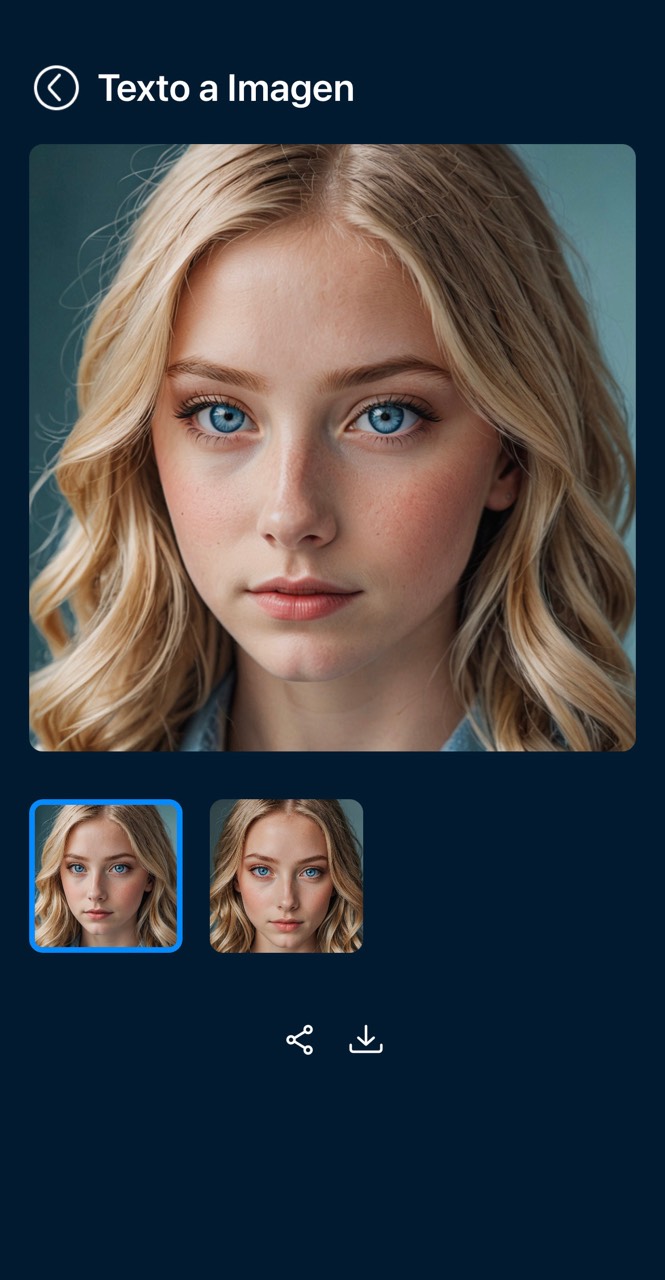
Task: Go back from Texto a Imagen
Action: (x=56, y=88)
